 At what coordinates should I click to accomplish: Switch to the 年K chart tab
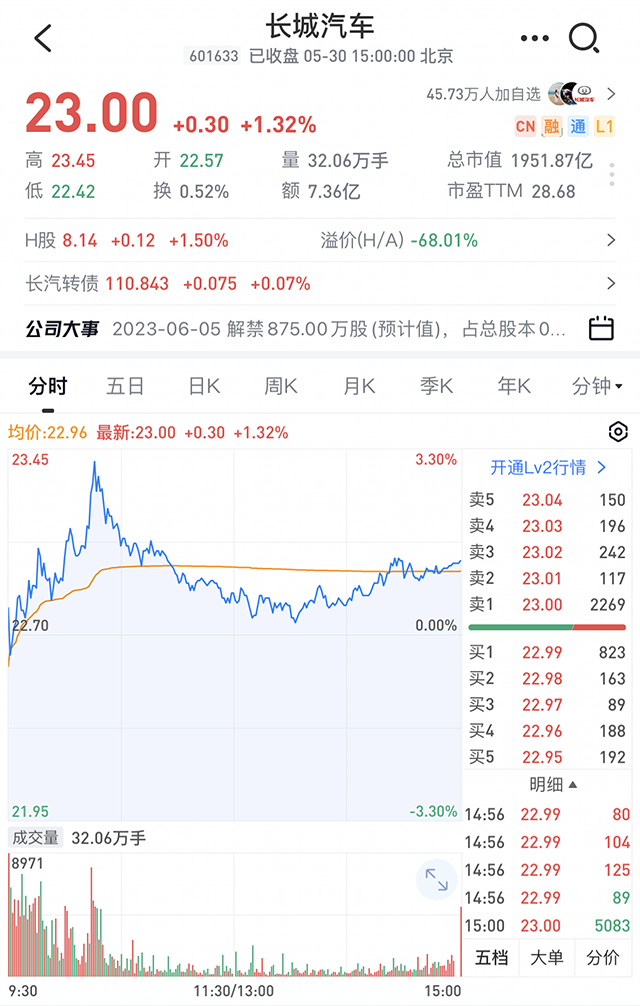click(x=514, y=387)
